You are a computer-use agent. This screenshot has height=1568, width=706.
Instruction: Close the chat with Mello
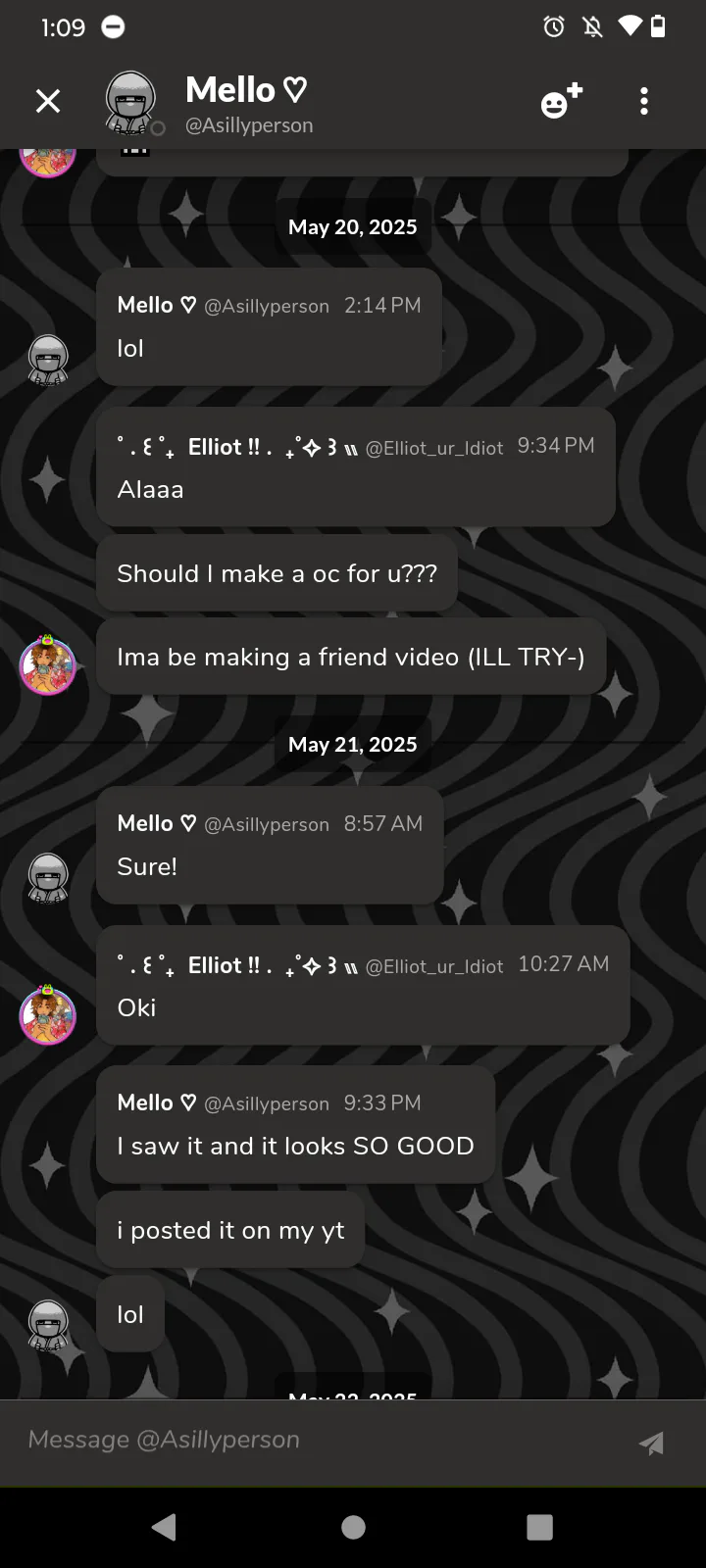click(x=48, y=101)
